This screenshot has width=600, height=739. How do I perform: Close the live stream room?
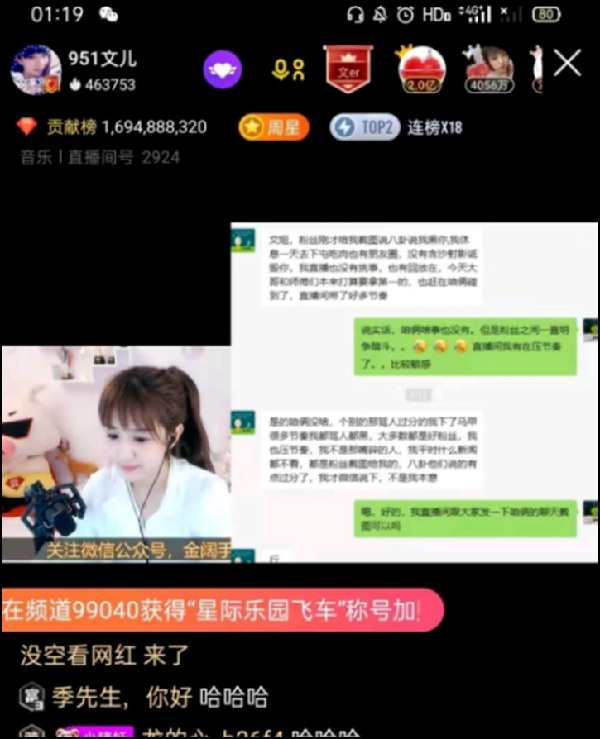(x=568, y=64)
